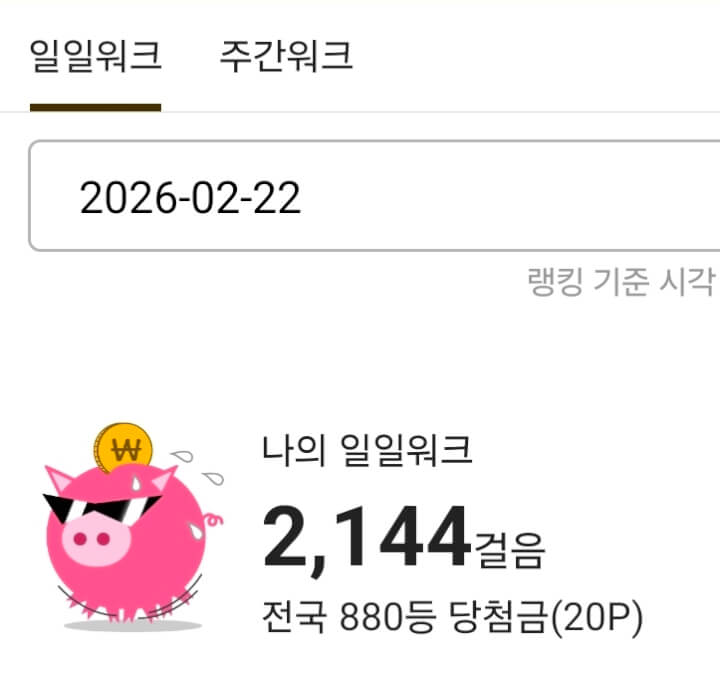Open the 2026-02-22 date picker
Image resolution: width=720 pixels, height=676 pixels.
pyautogui.click(x=375, y=197)
